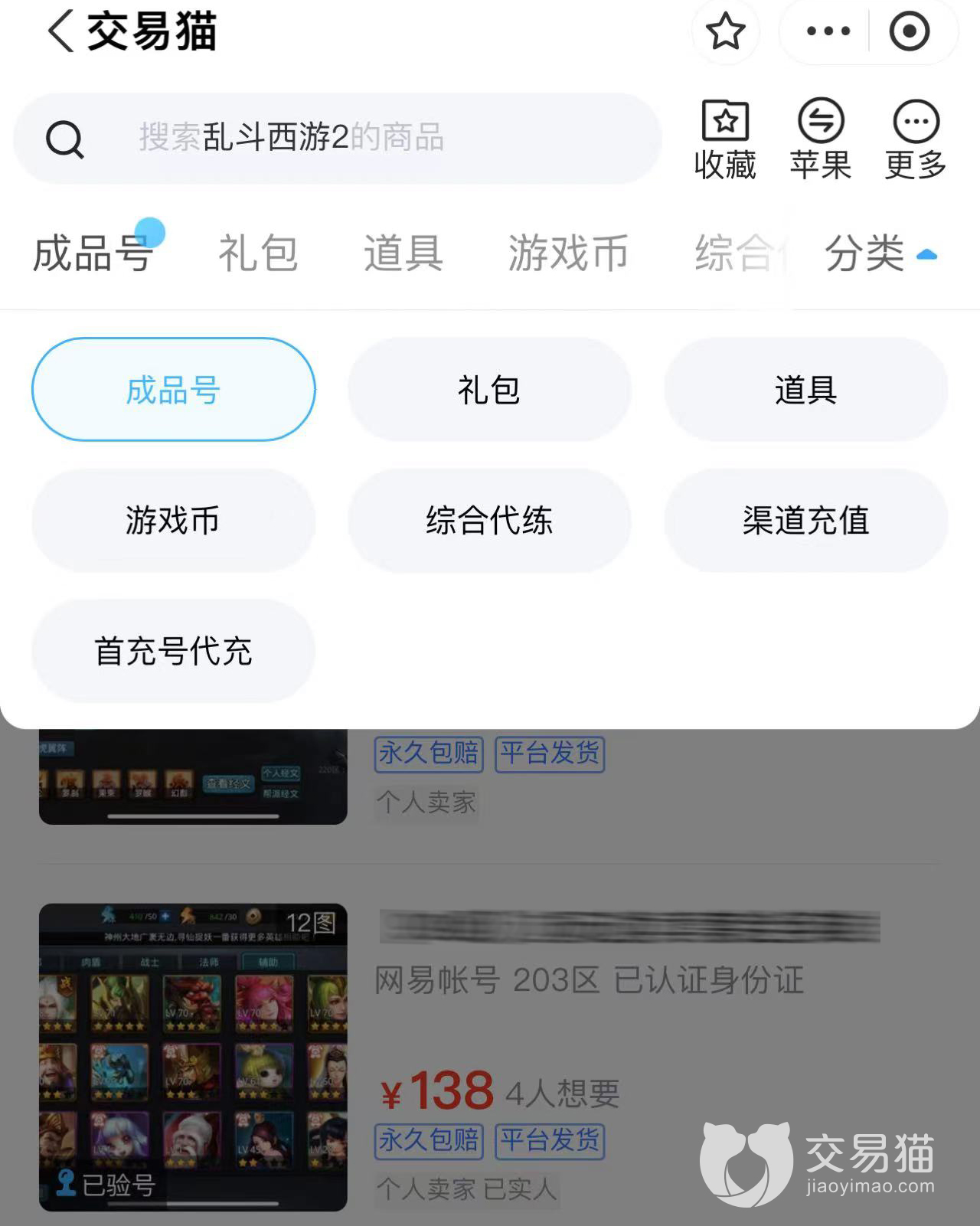Image resolution: width=980 pixels, height=1226 pixels.
Task: Select the 成品号 category chip
Action: tap(174, 390)
